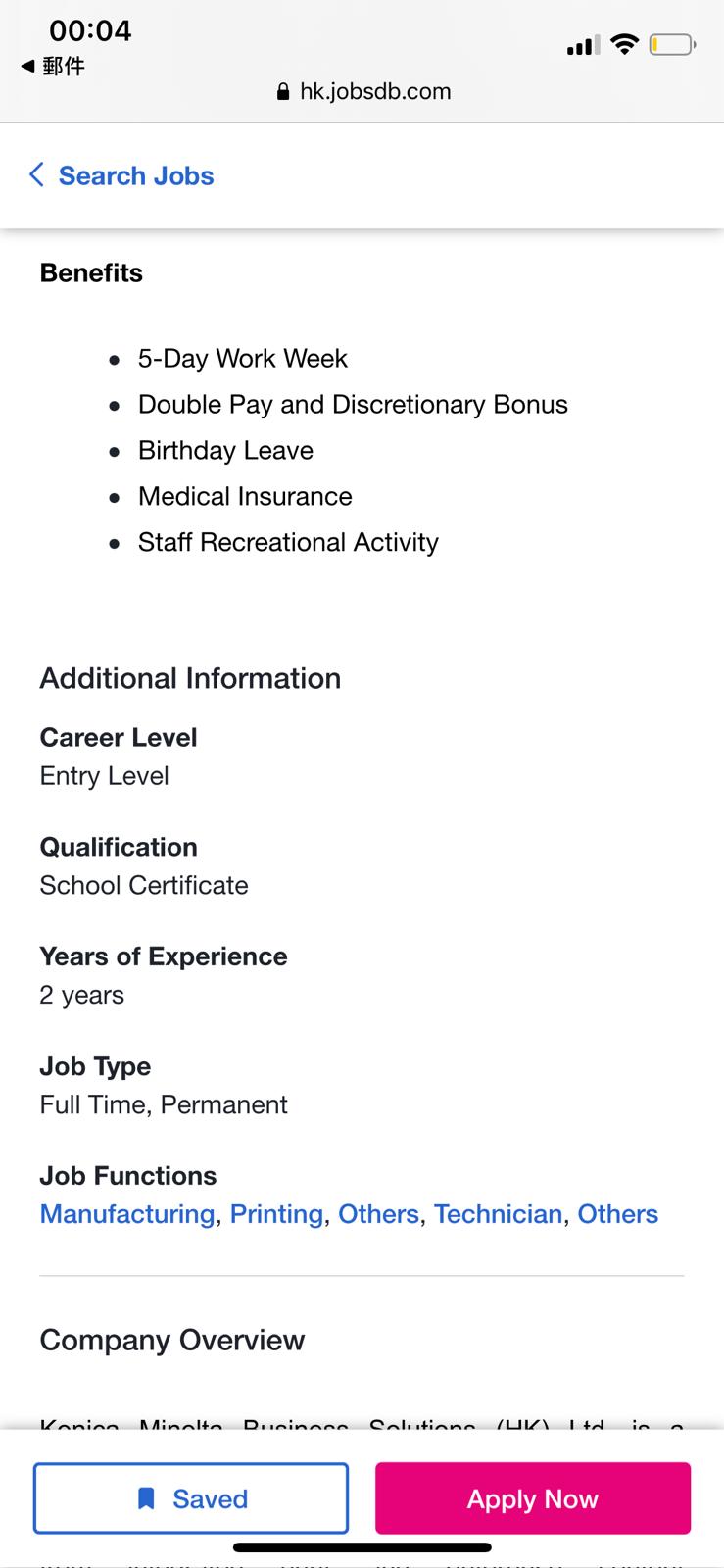This screenshot has height=1568, width=724.
Task: Open the Printing job function link
Action: point(276,1214)
